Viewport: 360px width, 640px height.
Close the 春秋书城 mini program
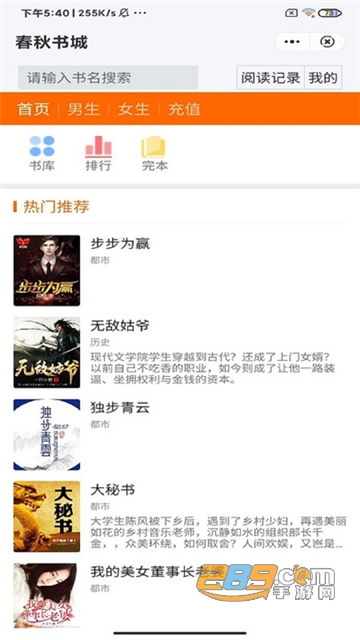[327, 42]
